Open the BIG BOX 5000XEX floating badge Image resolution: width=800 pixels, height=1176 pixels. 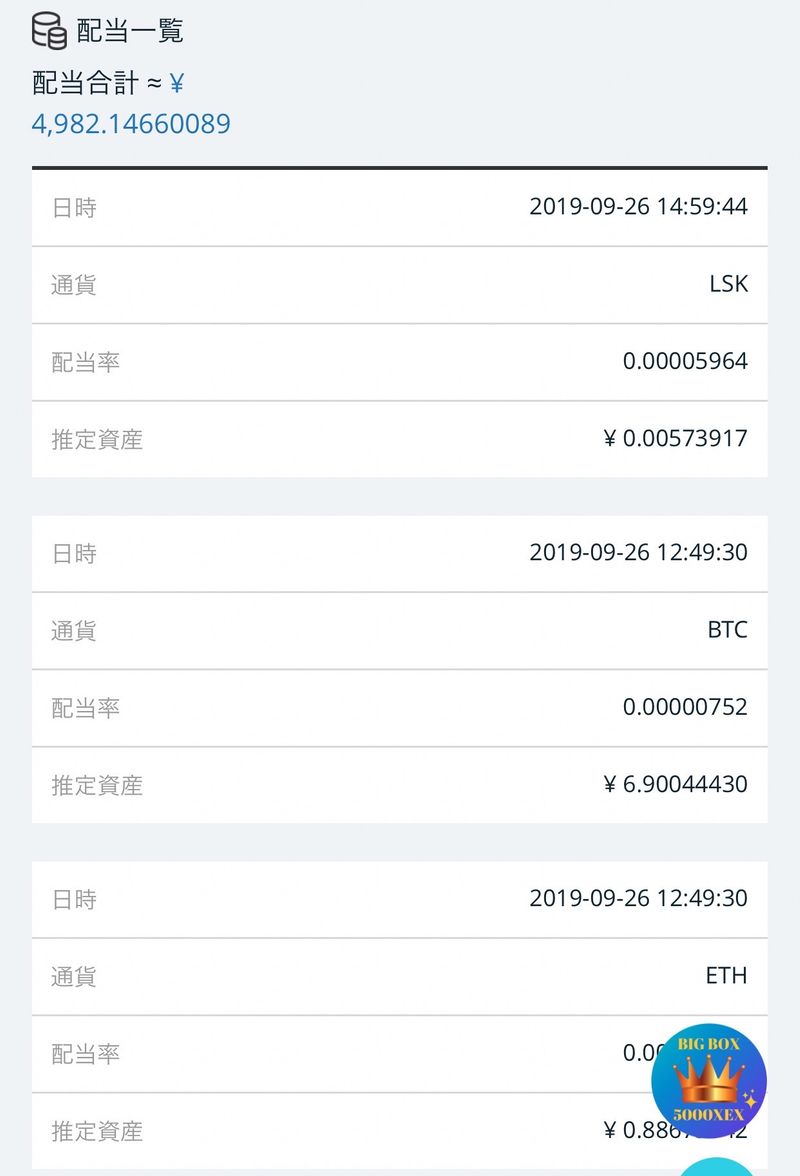pyautogui.click(x=709, y=1080)
